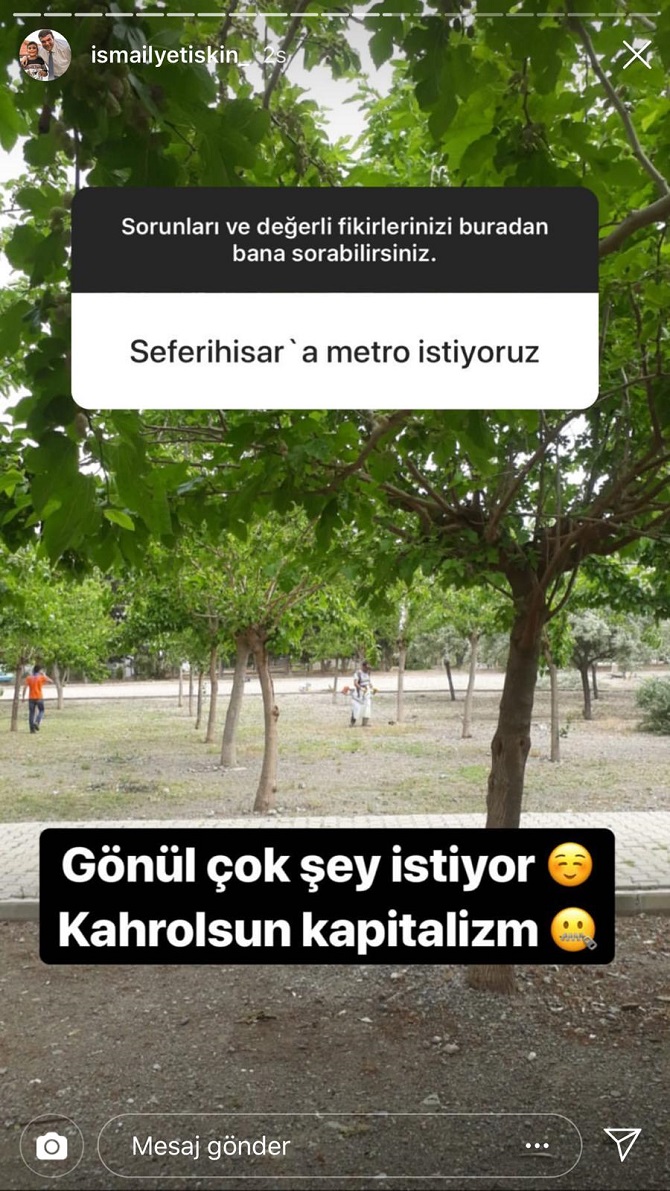This screenshot has width=670, height=1191.
Task: Tap the ismailyetiskin_ username
Action: (x=170, y=55)
